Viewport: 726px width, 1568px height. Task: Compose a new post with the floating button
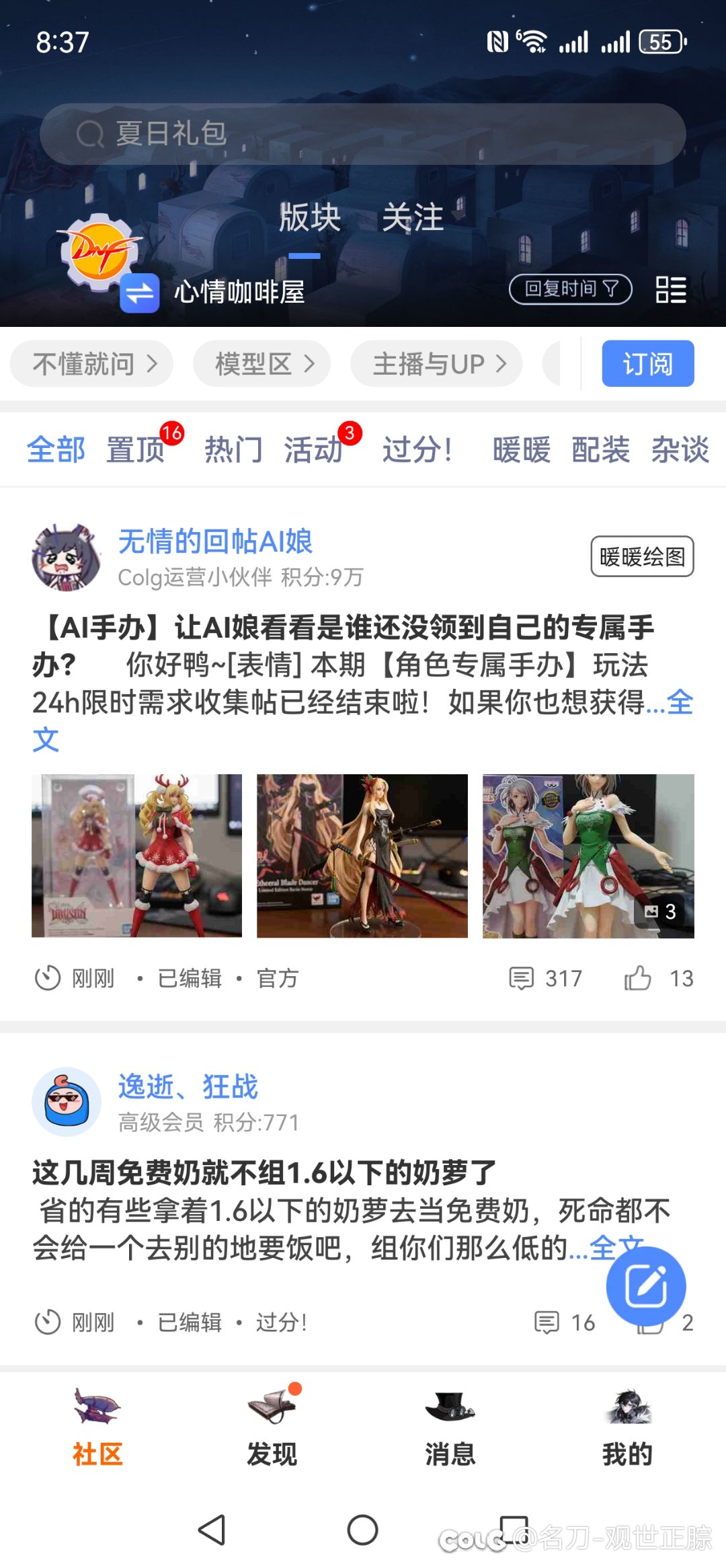click(x=645, y=1286)
